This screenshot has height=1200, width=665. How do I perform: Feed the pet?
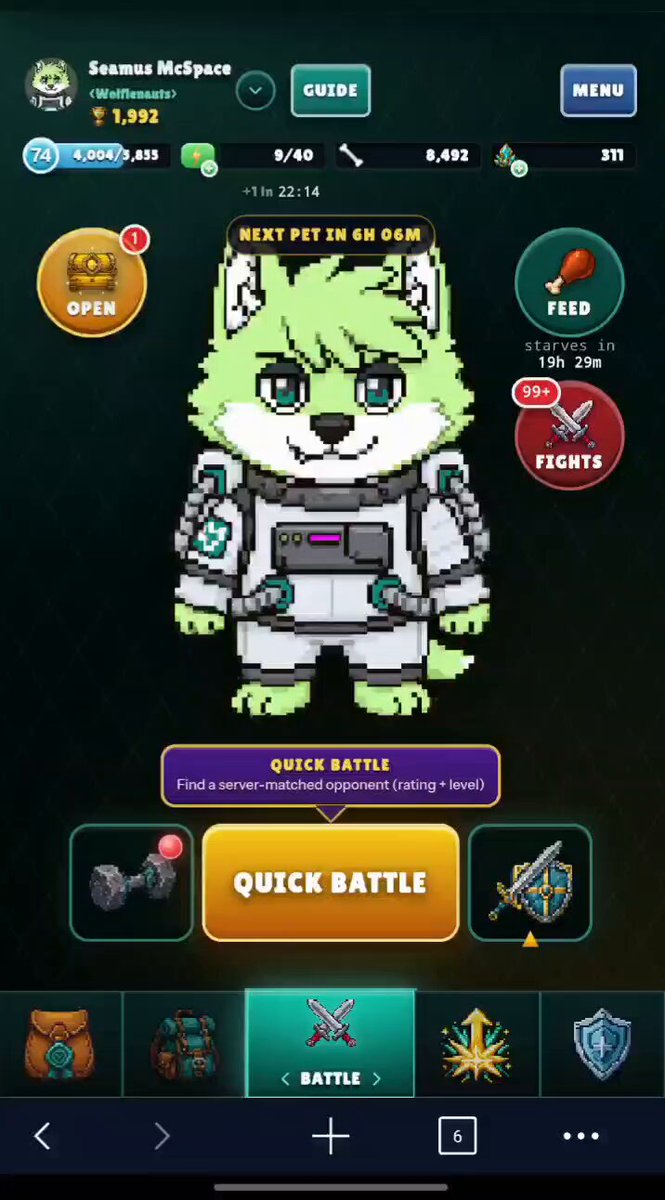[x=569, y=281]
